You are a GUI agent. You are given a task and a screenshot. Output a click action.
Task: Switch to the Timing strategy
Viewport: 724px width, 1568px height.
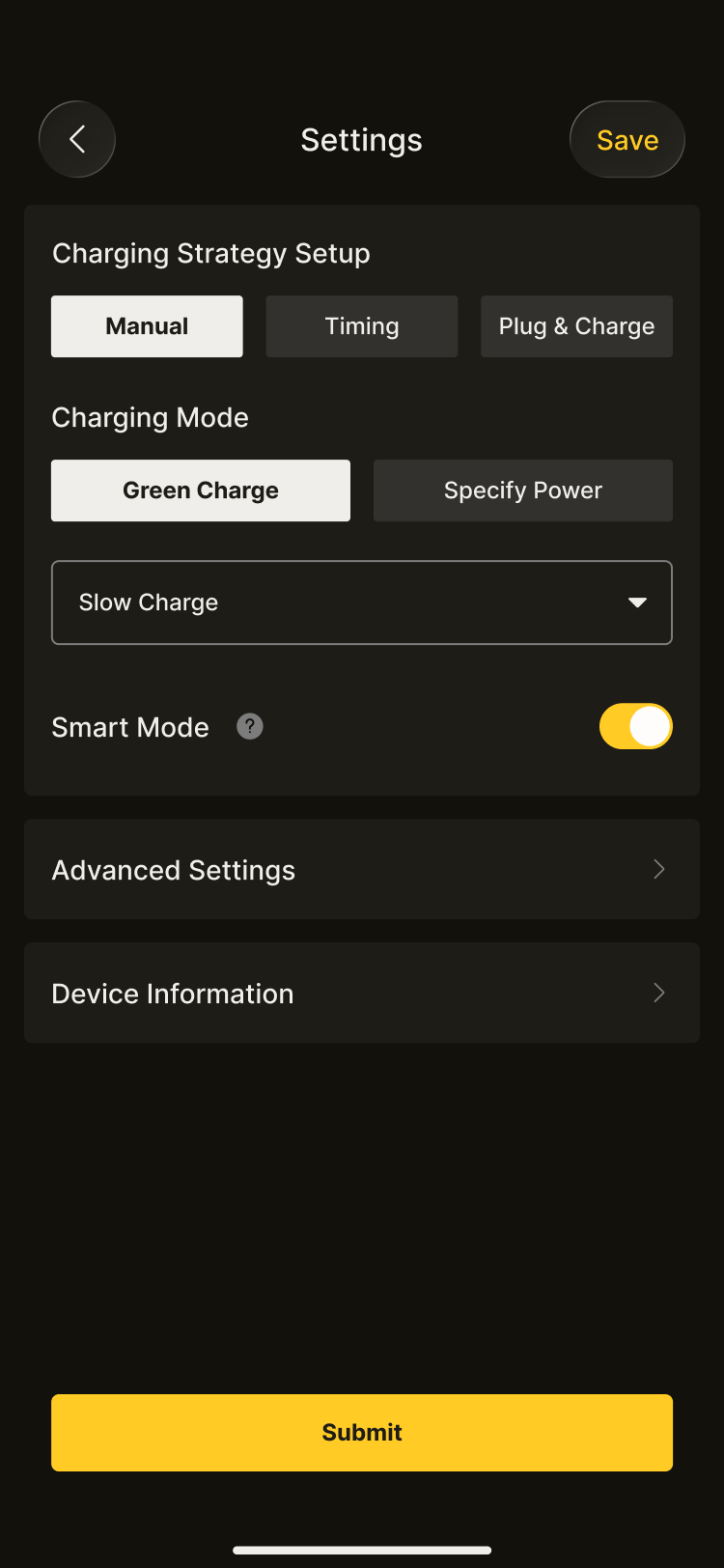pos(362,326)
